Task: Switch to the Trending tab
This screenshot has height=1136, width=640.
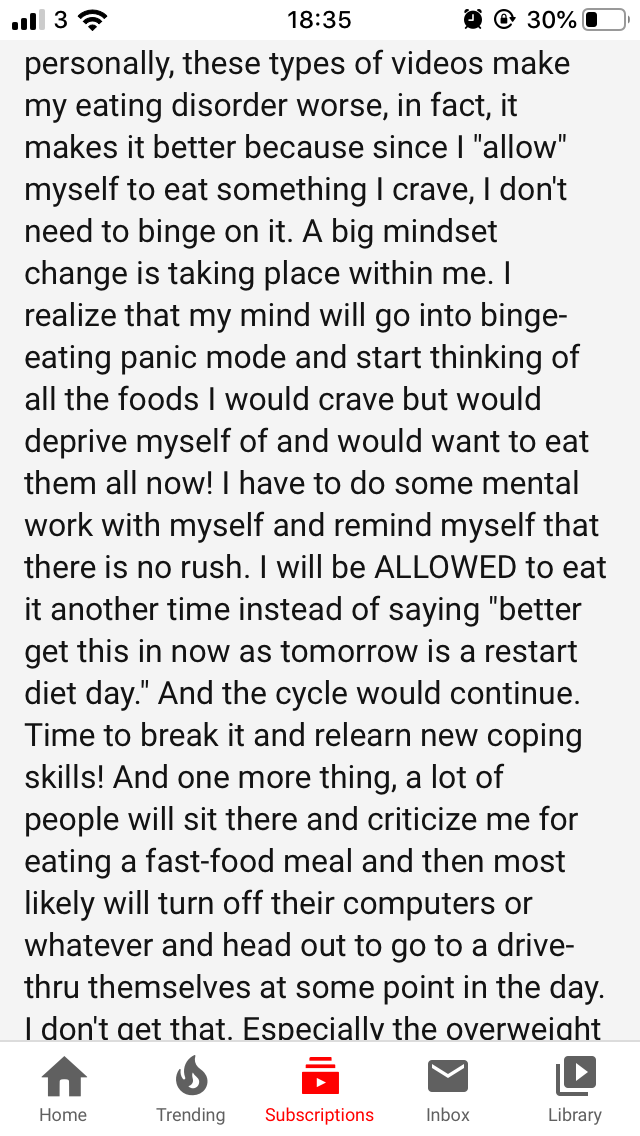Action: point(191,1088)
